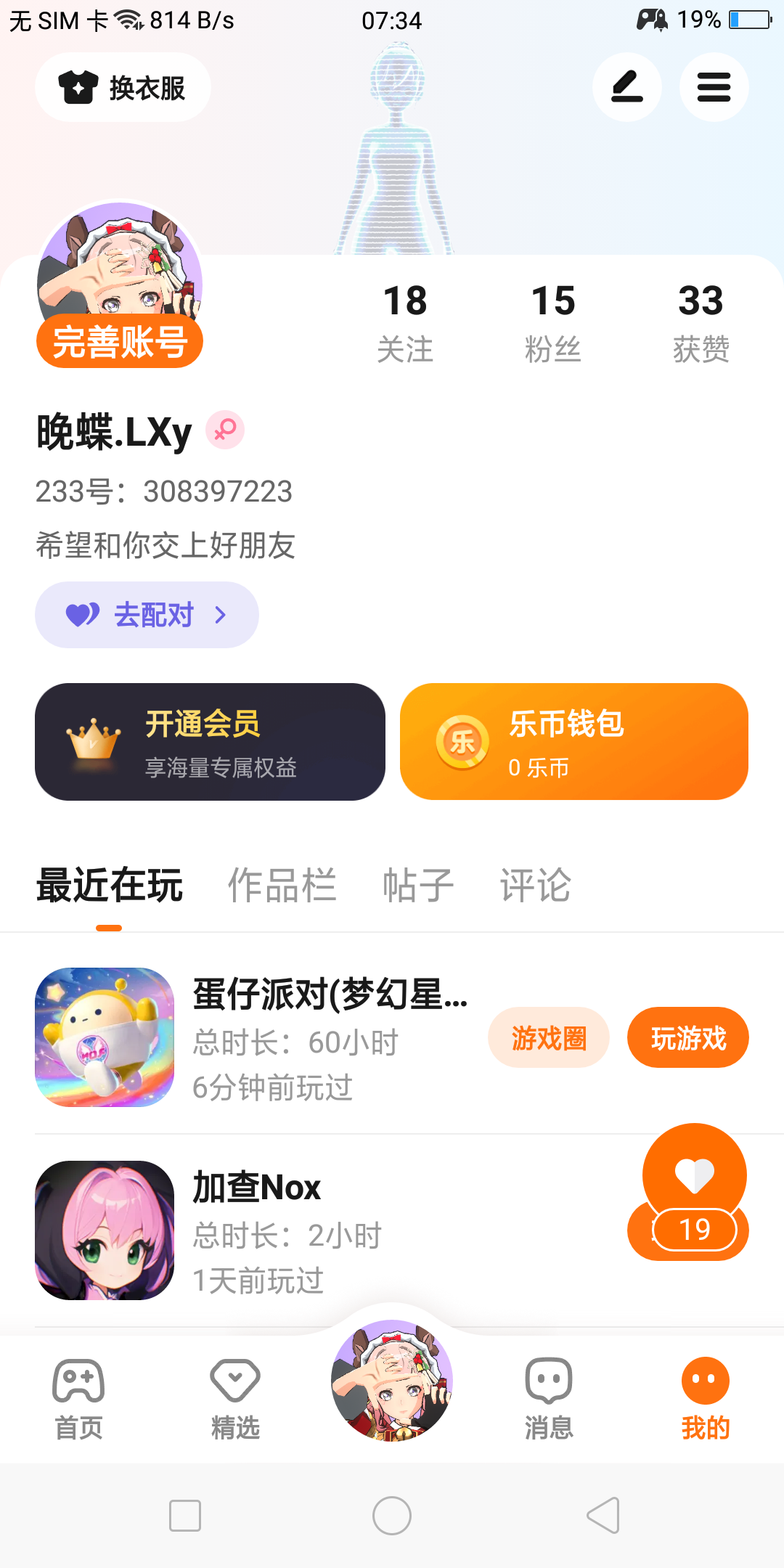Open the 加查Nox game entry

click(x=290, y=1230)
